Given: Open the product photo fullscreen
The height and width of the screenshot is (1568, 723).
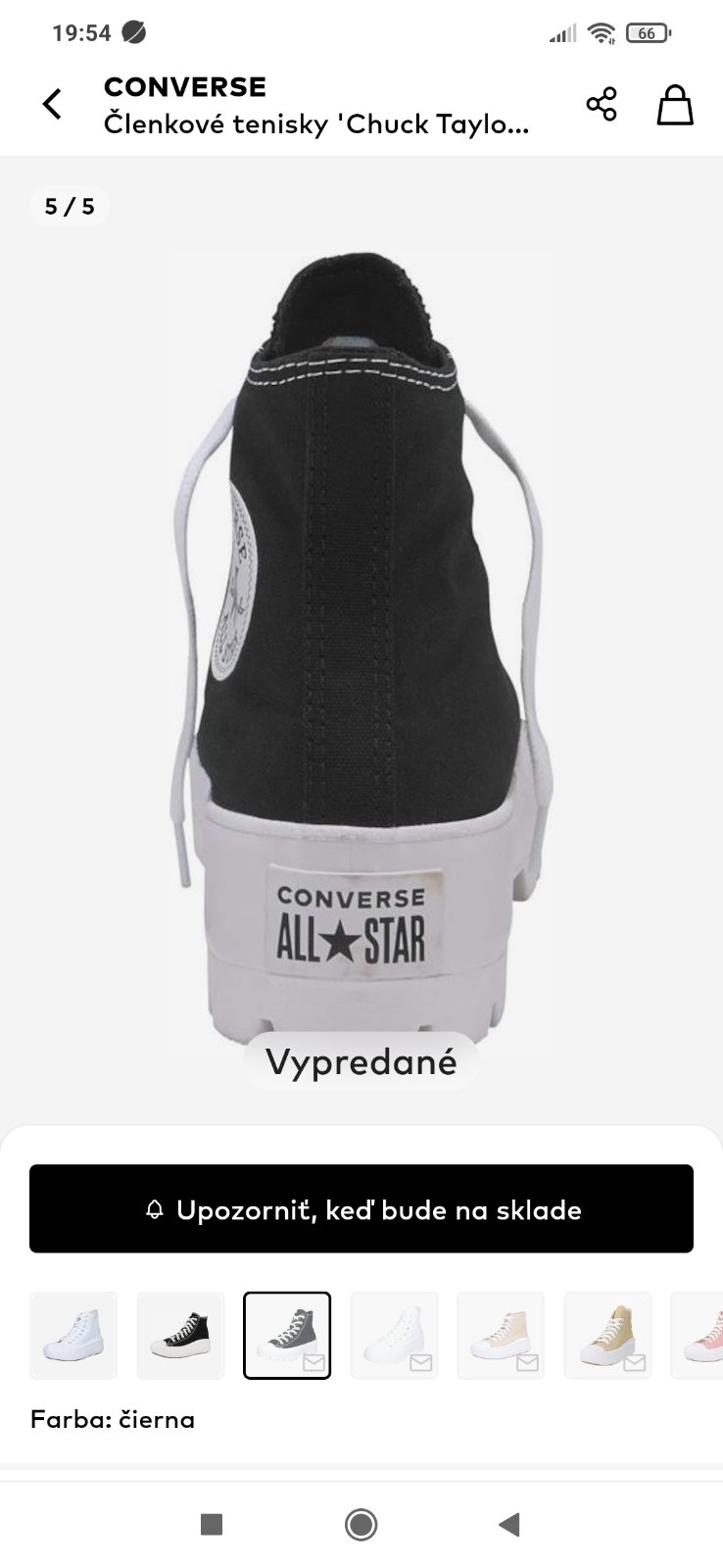Looking at the screenshot, I should point(361,637).
